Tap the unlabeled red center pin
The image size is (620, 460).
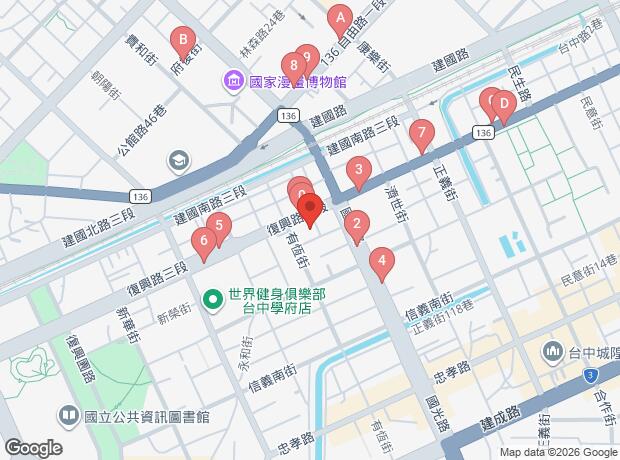point(309,208)
